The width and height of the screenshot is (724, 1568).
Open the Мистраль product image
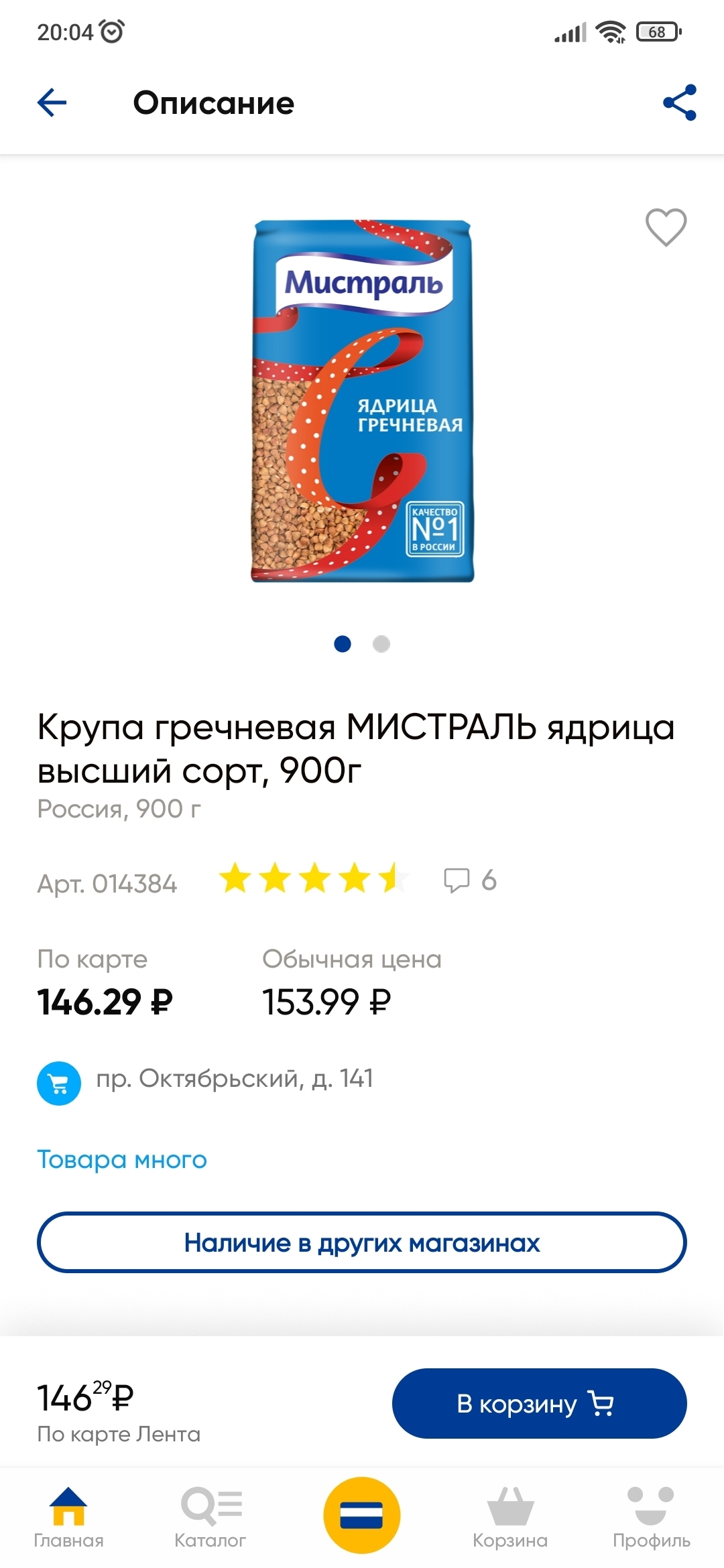click(362, 401)
